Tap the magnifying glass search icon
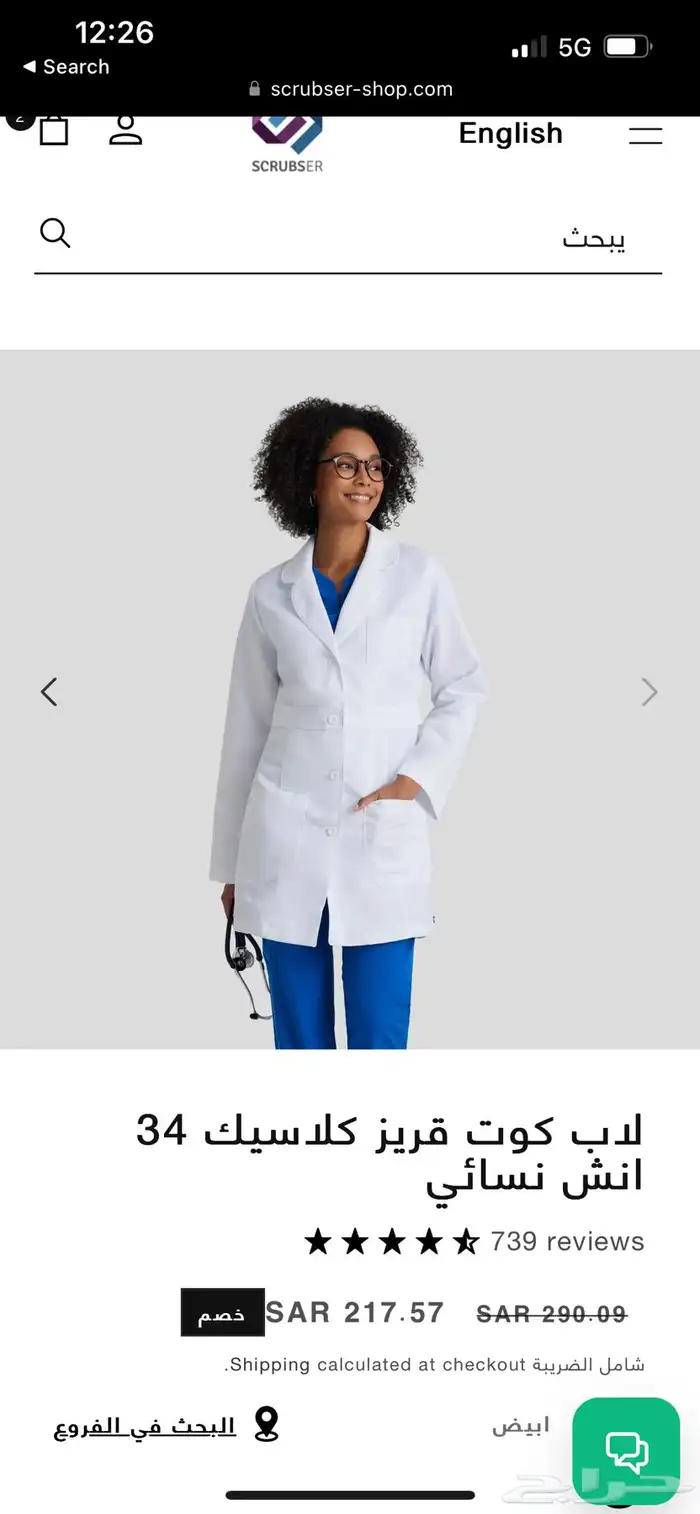The height and width of the screenshot is (1514, 700). click(55, 234)
